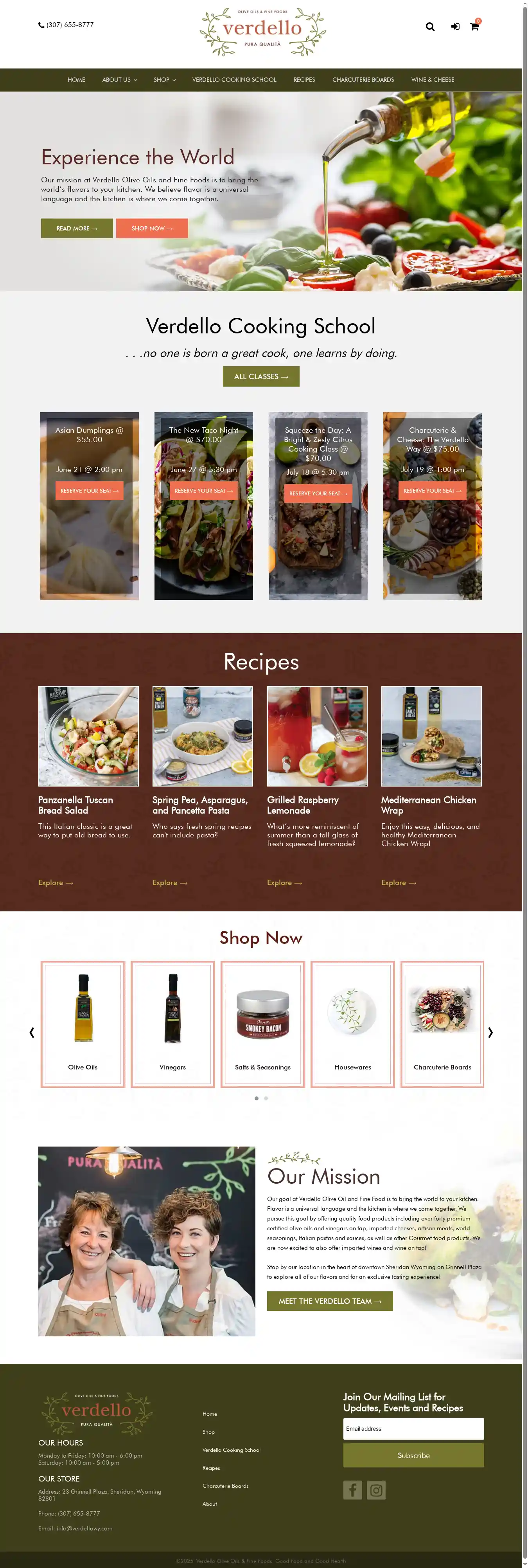Open the search icon in header
The image size is (528, 1568).
[x=430, y=27]
